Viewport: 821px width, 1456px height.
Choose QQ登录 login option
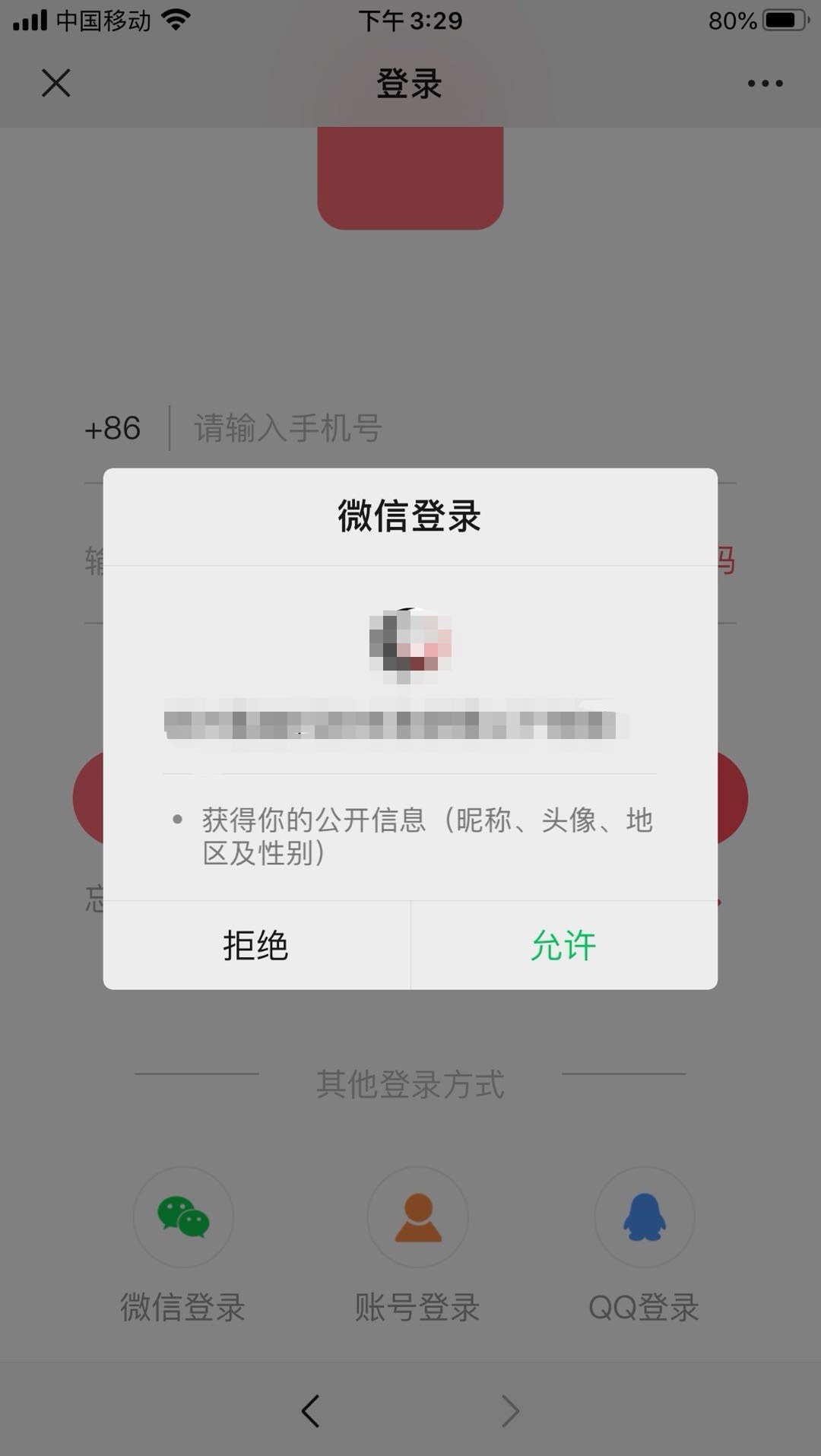click(x=644, y=1217)
